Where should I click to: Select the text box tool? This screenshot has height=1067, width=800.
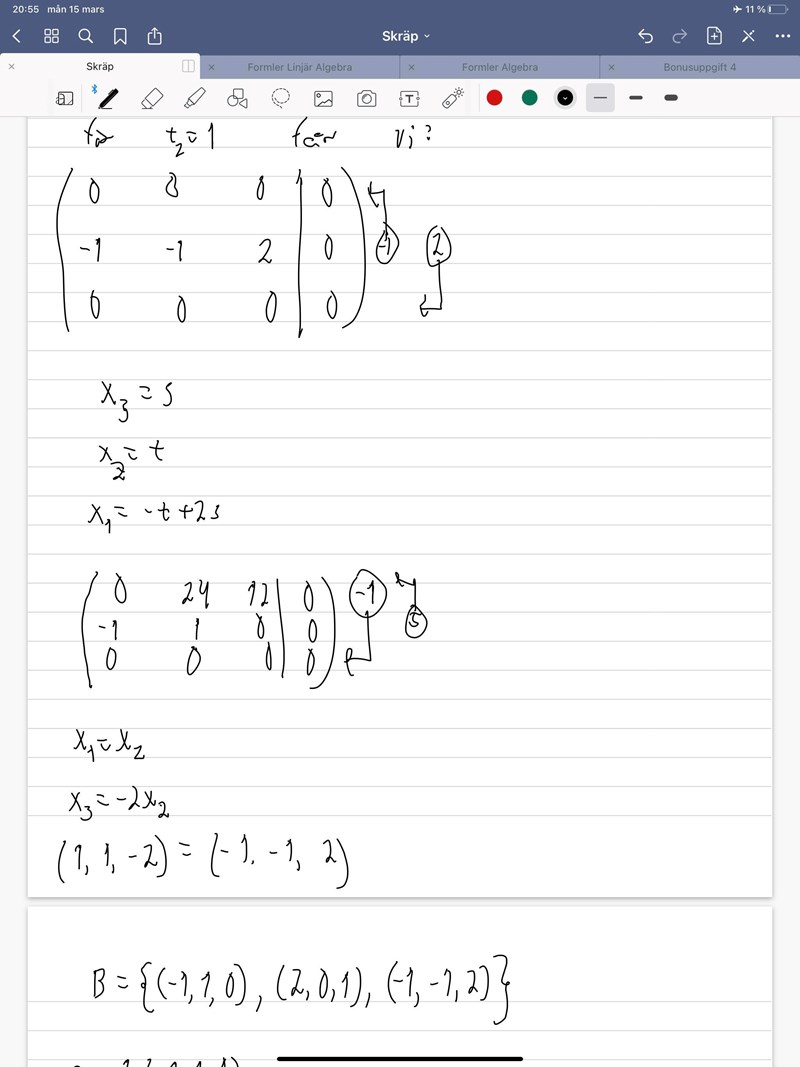pos(409,98)
